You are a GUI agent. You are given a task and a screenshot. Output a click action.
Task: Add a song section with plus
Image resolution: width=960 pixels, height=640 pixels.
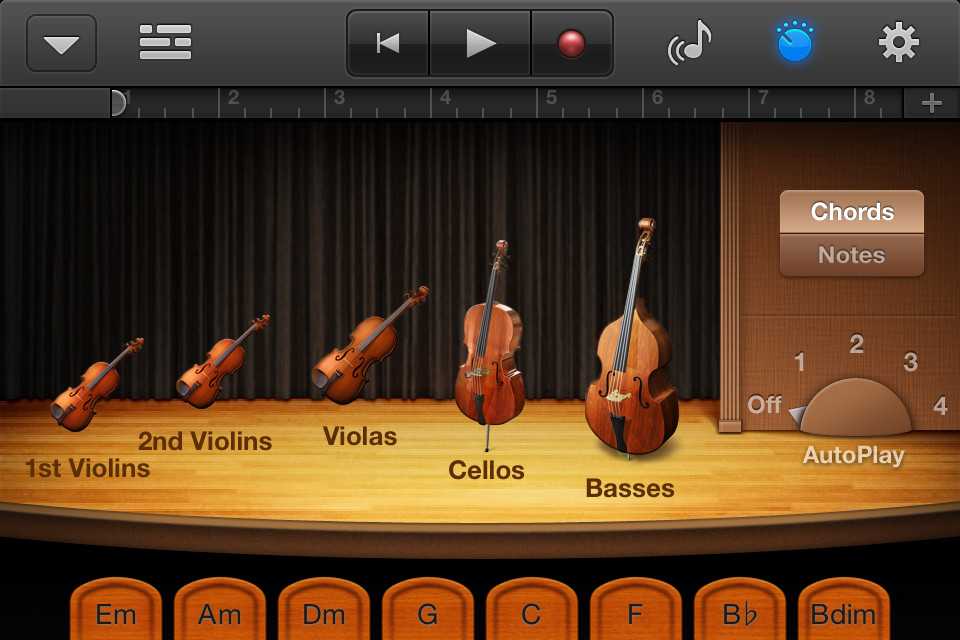pyautogui.click(x=931, y=103)
